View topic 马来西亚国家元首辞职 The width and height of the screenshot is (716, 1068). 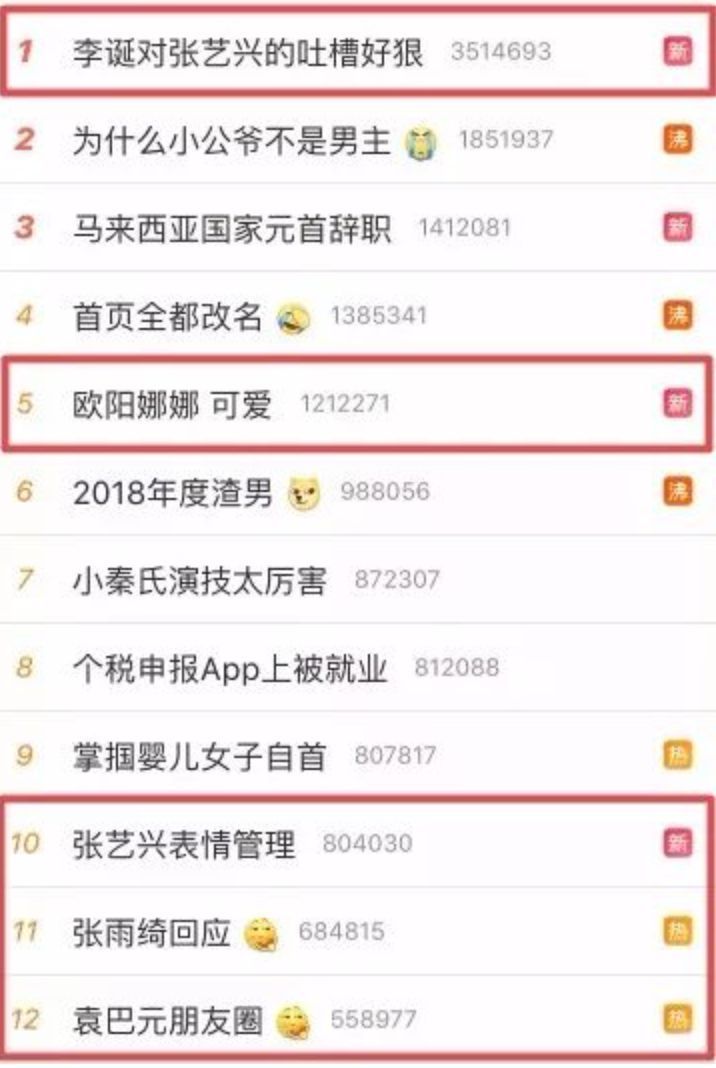click(232, 228)
